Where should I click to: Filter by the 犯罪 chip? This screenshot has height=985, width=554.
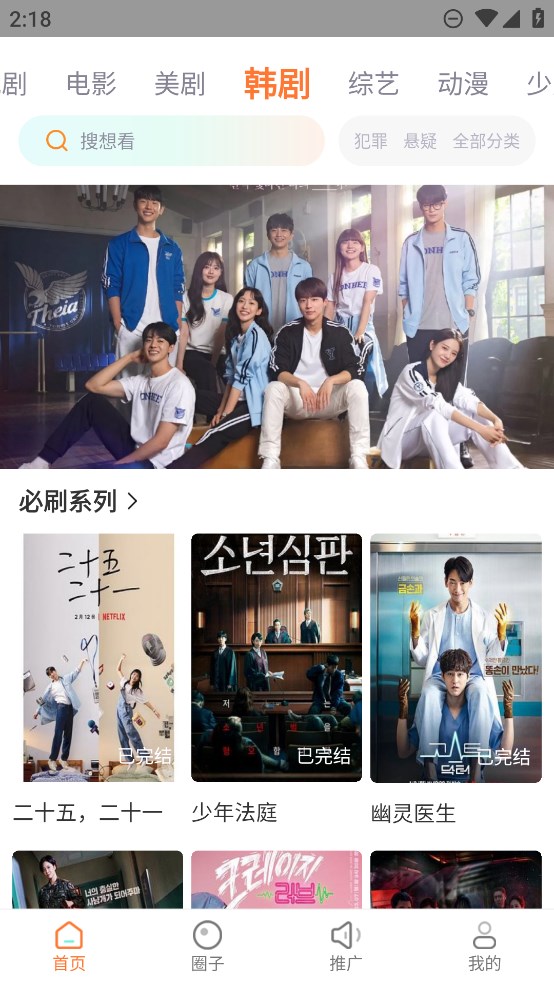(x=371, y=141)
